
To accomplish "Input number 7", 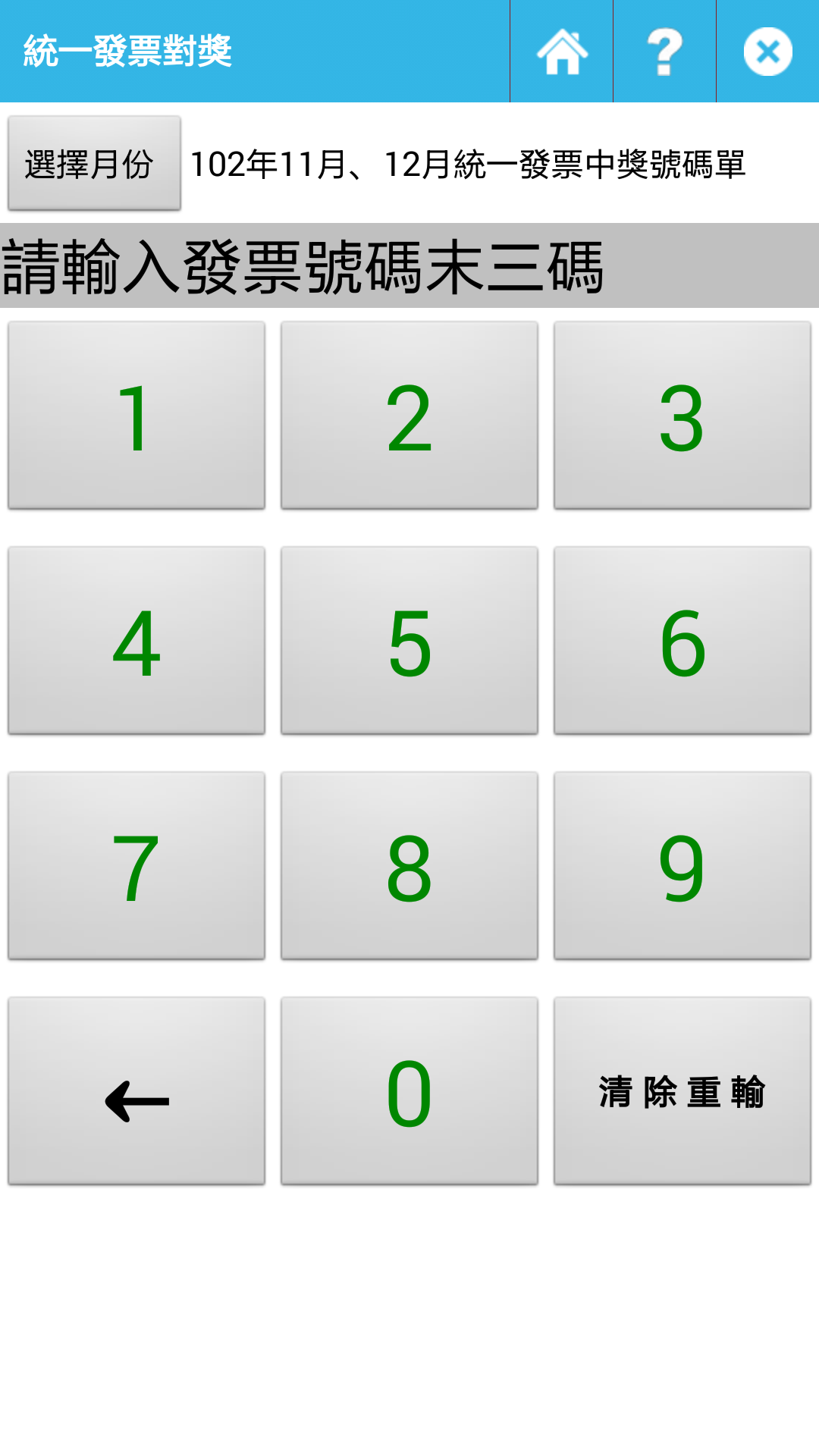I will click(136, 866).
